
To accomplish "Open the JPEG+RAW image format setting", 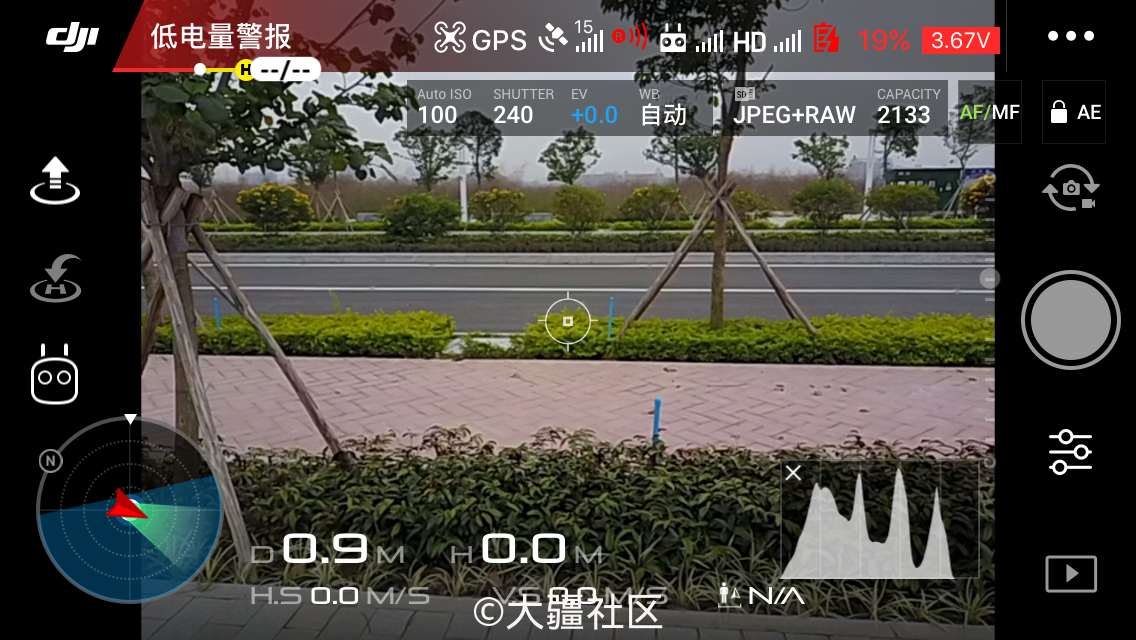I will [x=794, y=108].
